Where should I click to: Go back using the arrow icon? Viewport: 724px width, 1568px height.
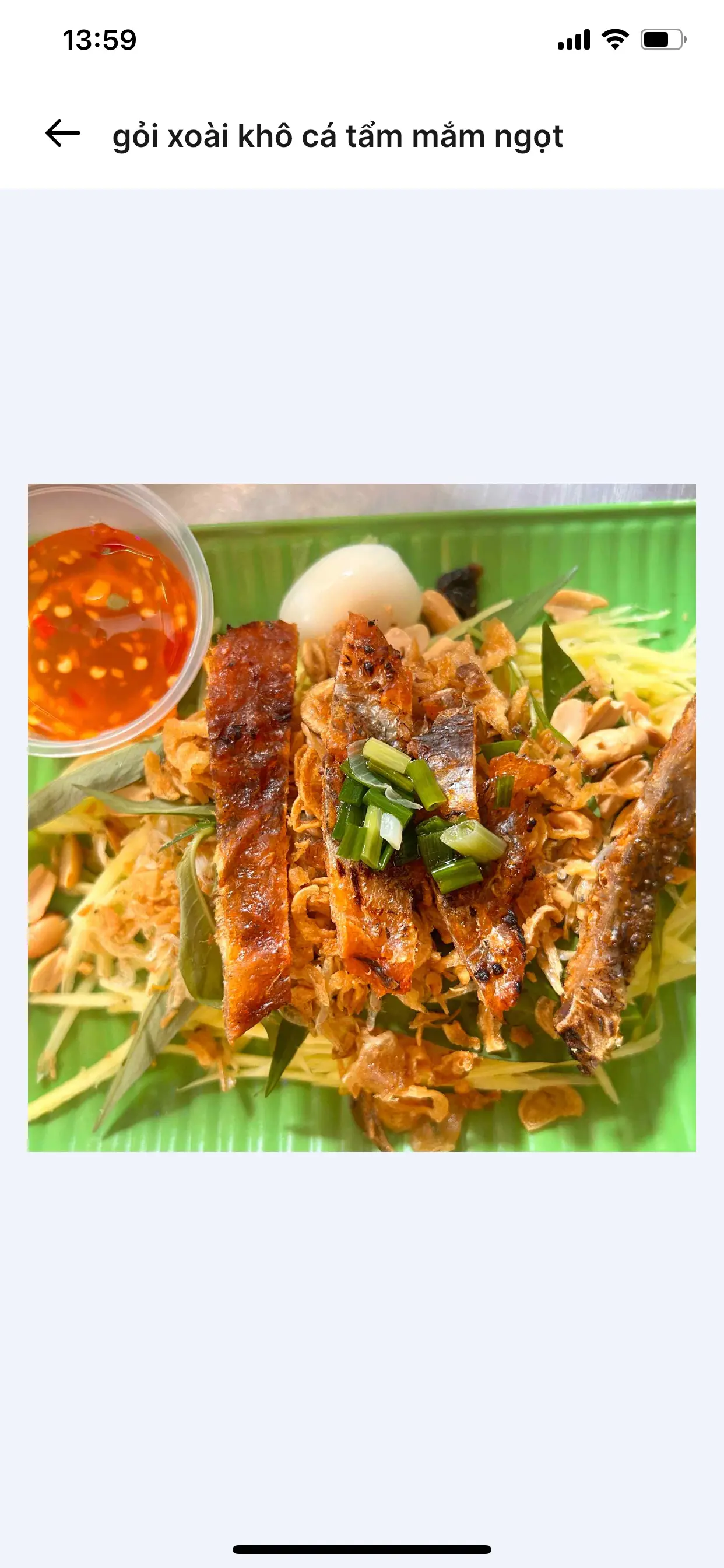pos(63,134)
